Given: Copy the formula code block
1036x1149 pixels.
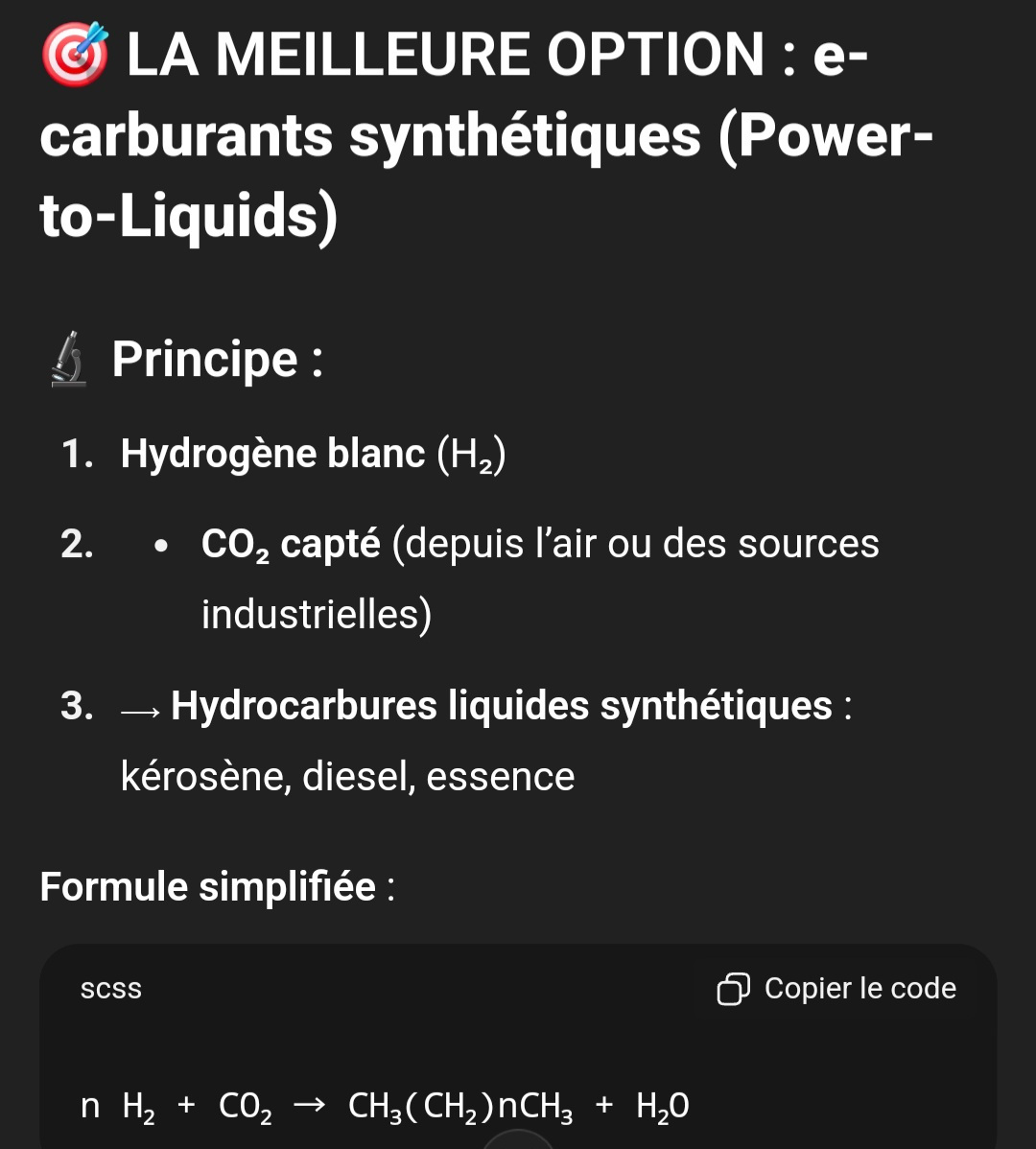Looking at the screenshot, I should pos(836,989).
